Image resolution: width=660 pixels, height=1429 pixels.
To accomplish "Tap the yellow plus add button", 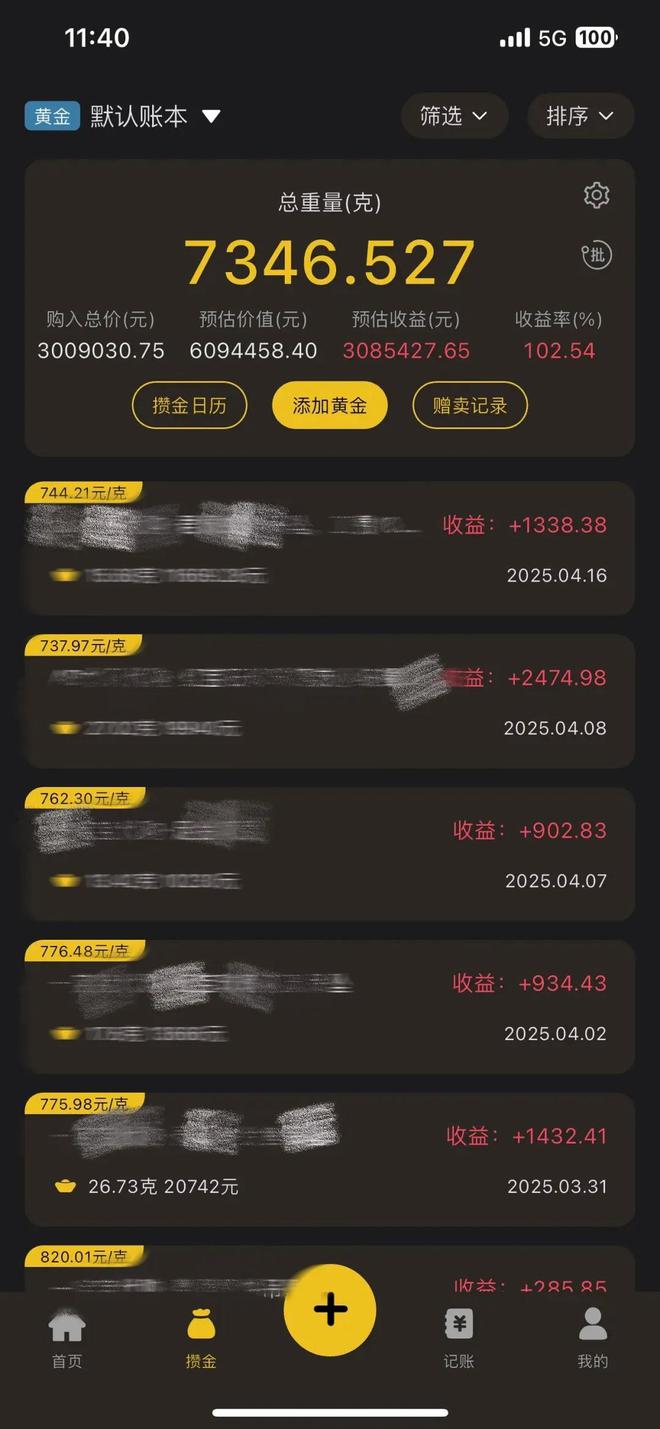I will point(330,1310).
